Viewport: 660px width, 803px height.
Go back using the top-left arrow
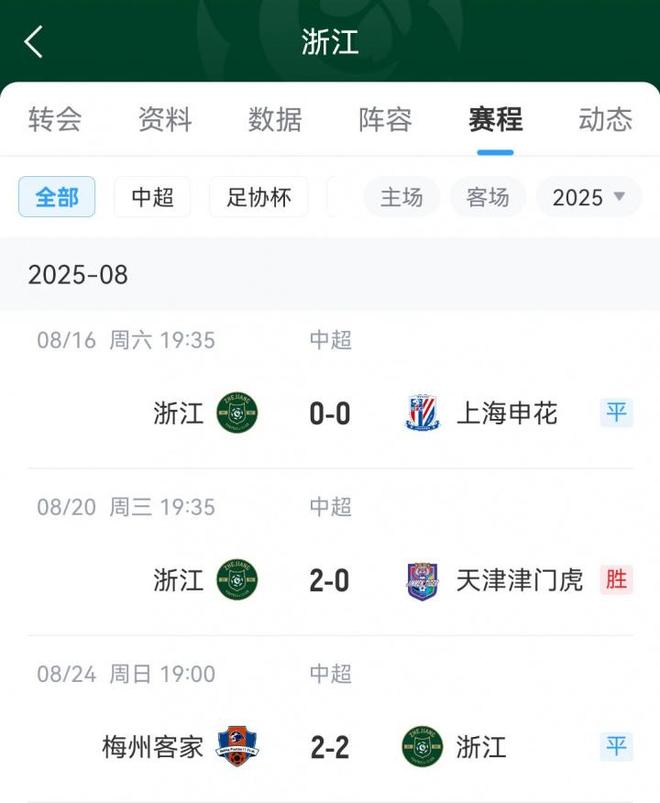tap(34, 42)
